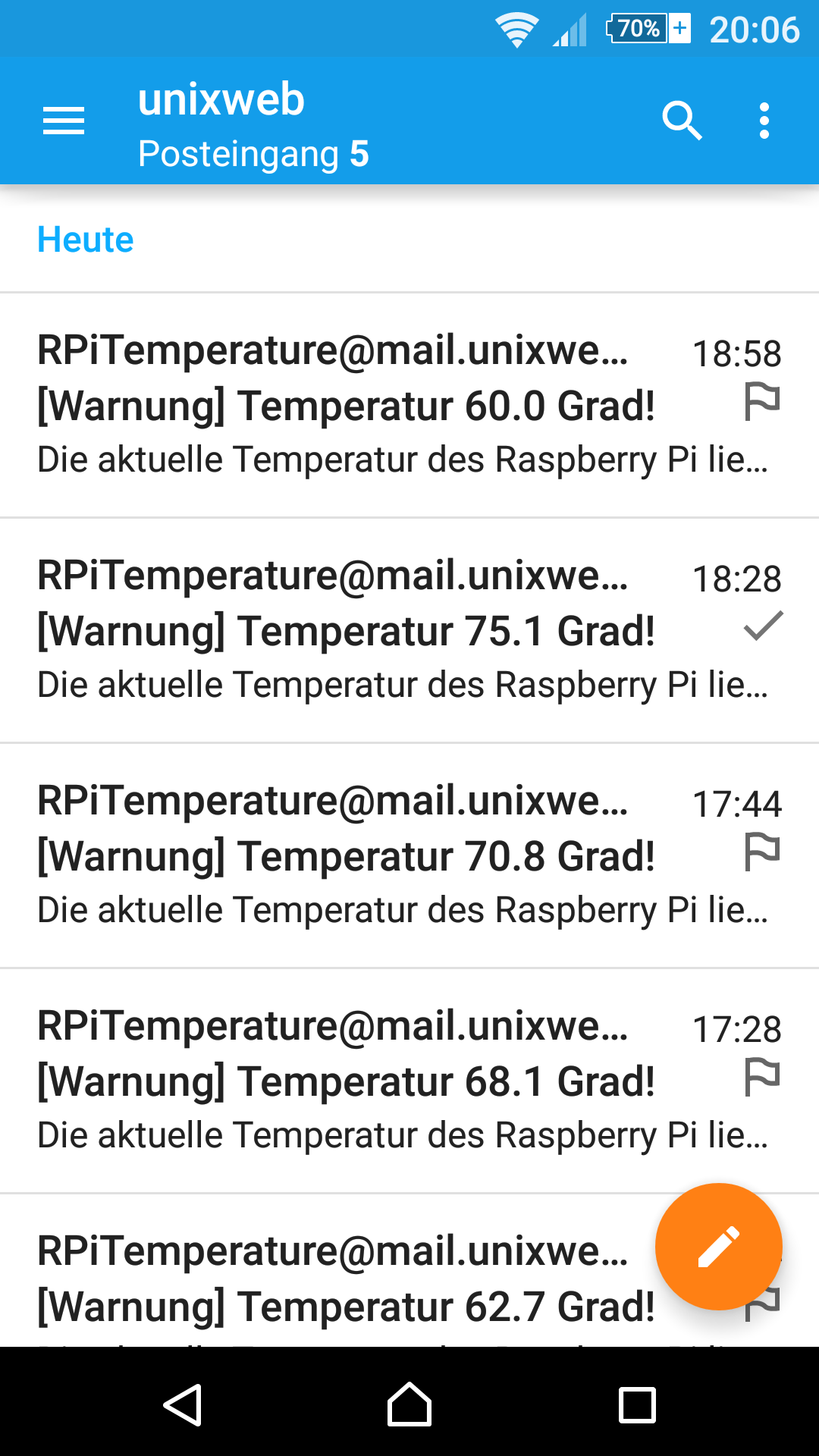Viewport: 819px width, 1456px height.
Task: Open the navigation drawer menu
Action: point(64,121)
